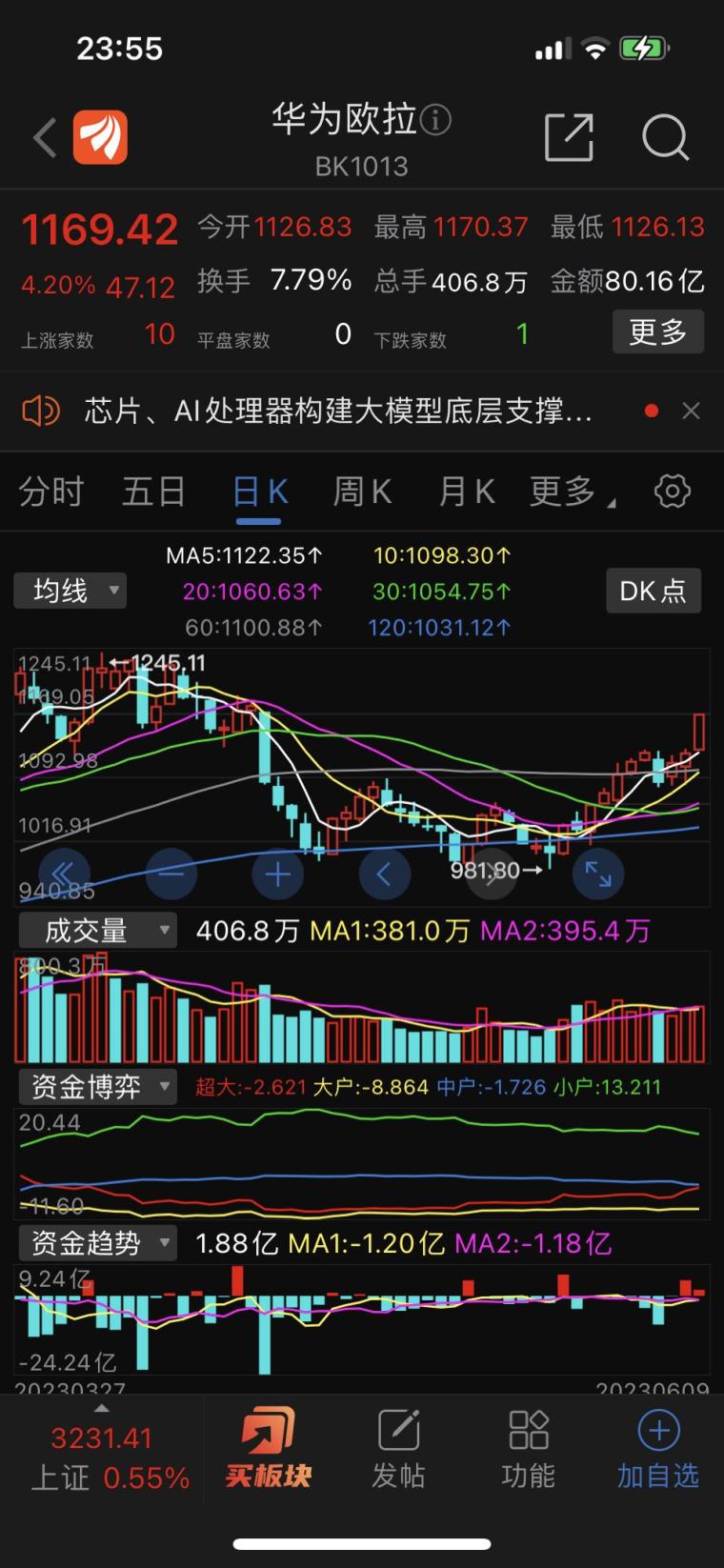724x1568 pixels.
Task: Switch to the 分时 chart tab
Action: point(51,492)
